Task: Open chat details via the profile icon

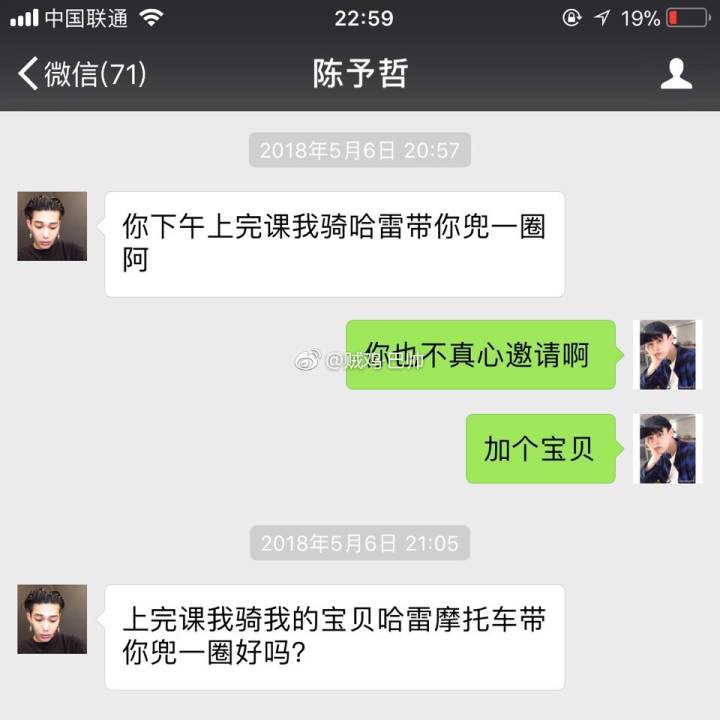Action: pyautogui.click(x=677, y=74)
